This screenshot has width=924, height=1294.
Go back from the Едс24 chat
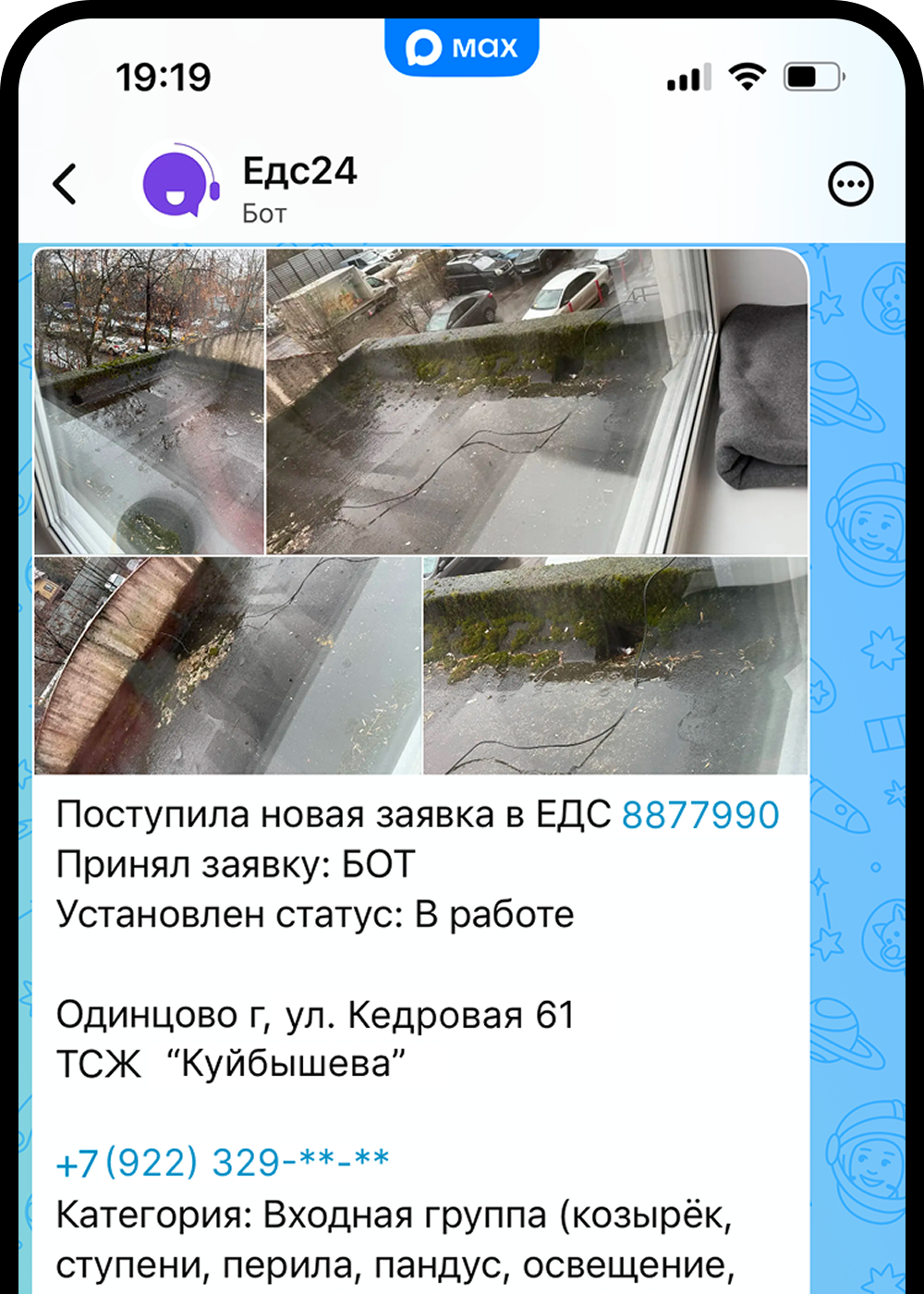click(65, 184)
